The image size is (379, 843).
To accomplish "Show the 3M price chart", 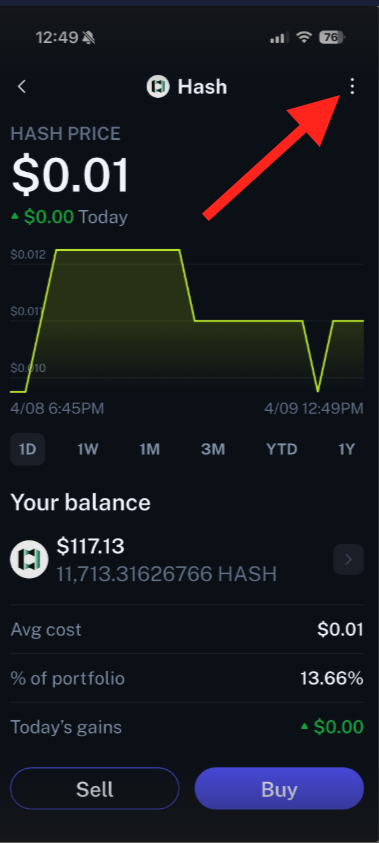I will point(213,449).
